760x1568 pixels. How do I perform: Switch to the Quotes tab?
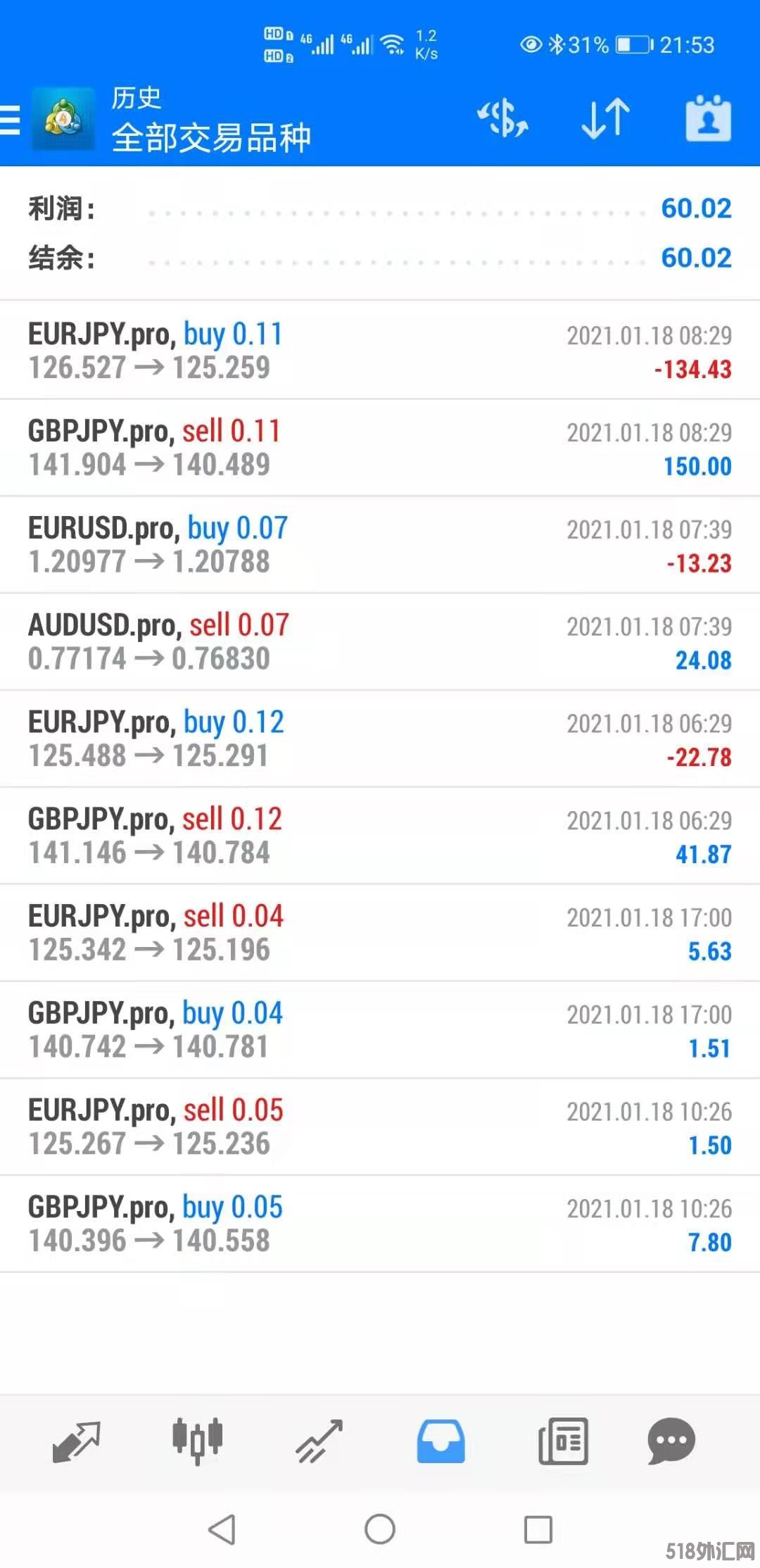pos(76,1441)
